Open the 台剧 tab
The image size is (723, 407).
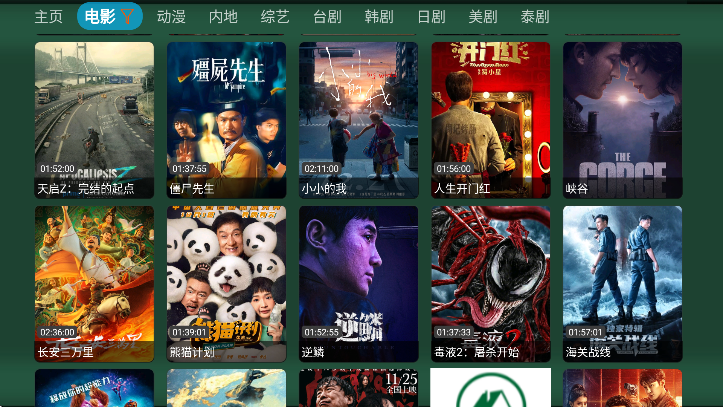tap(327, 17)
